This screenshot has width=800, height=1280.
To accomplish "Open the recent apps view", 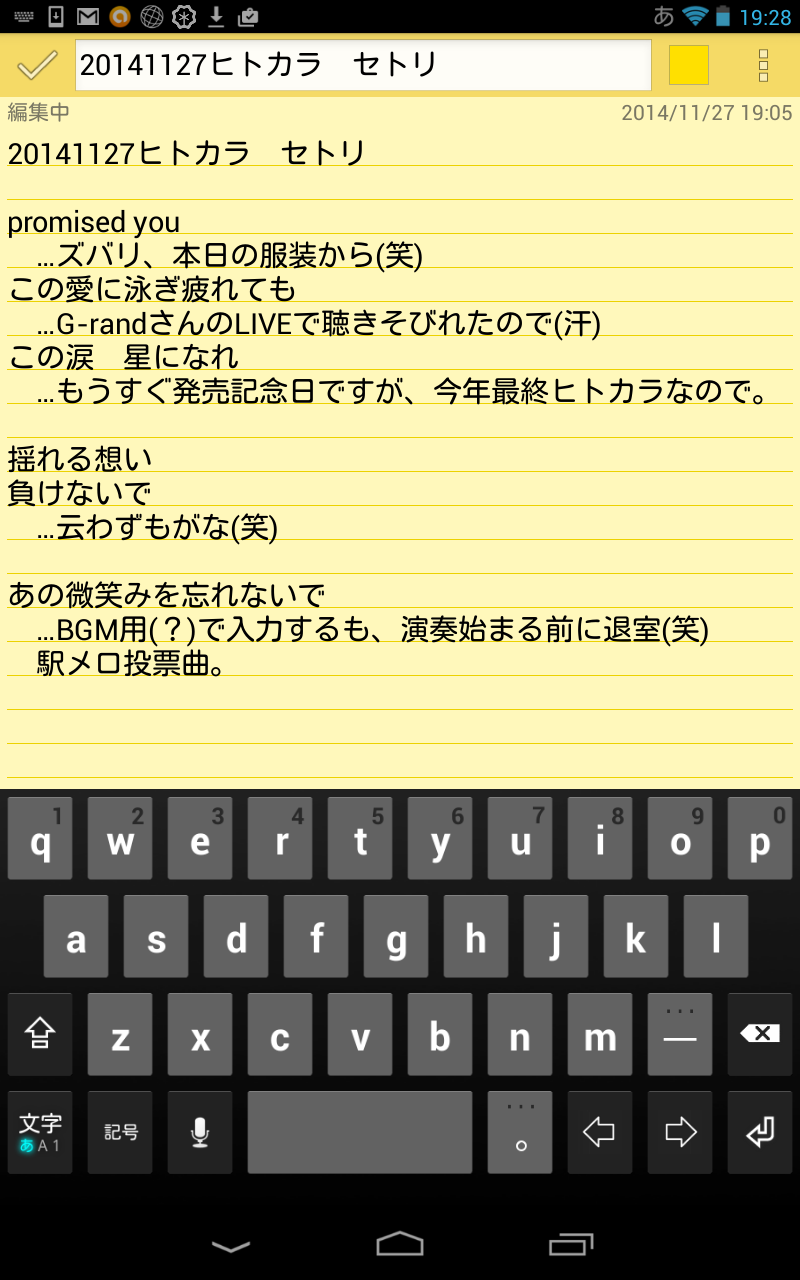I will tap(571, 1245).
